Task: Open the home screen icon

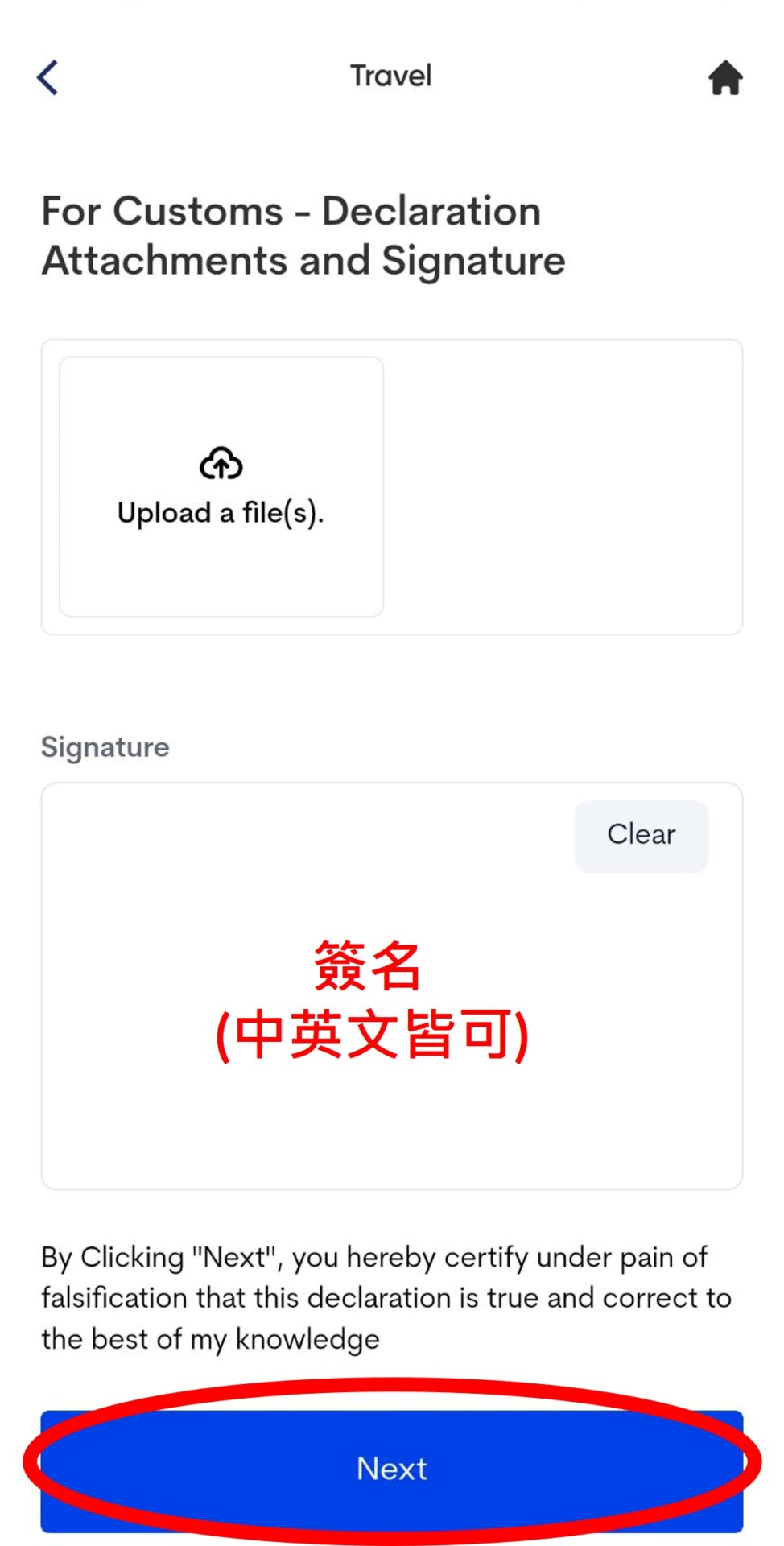Action: click(724, 78)
